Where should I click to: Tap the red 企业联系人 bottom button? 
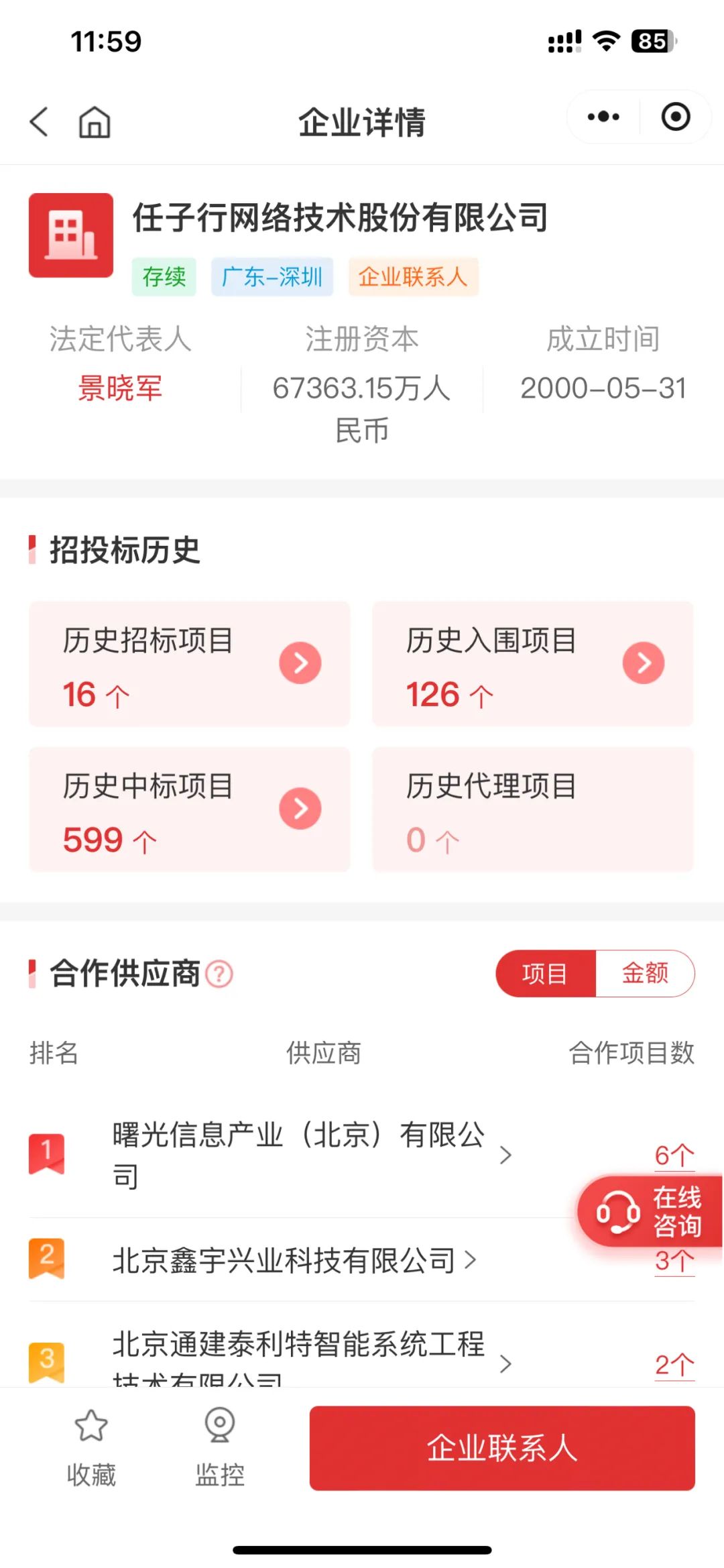(x=502, y=1448)
